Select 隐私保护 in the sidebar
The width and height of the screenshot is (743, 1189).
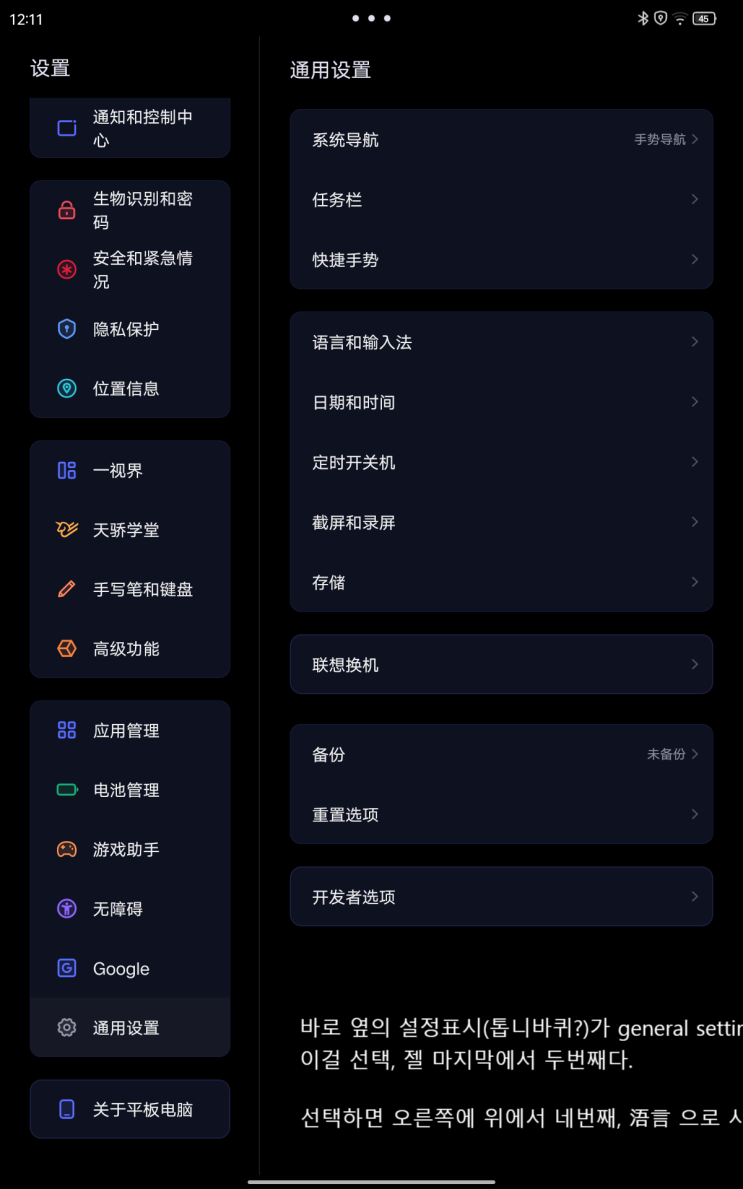tap(130, 329)
